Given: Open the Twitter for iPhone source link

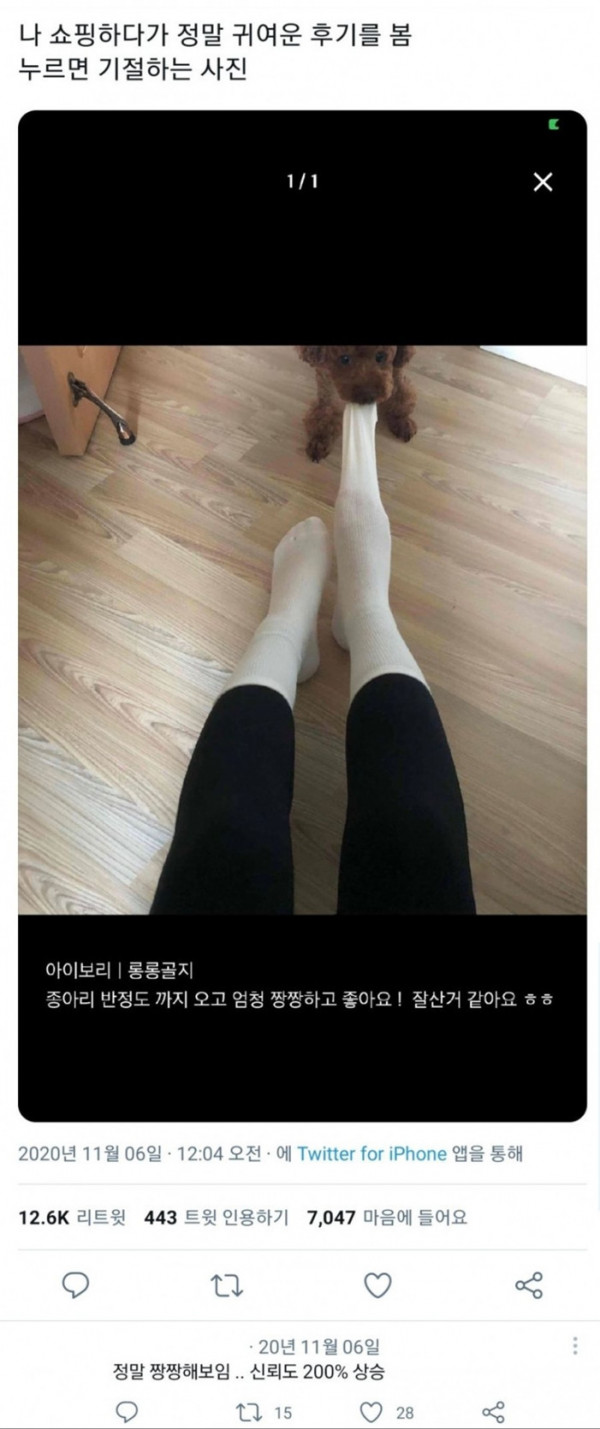Looking at the screenshot, I should pos(371,1153).
